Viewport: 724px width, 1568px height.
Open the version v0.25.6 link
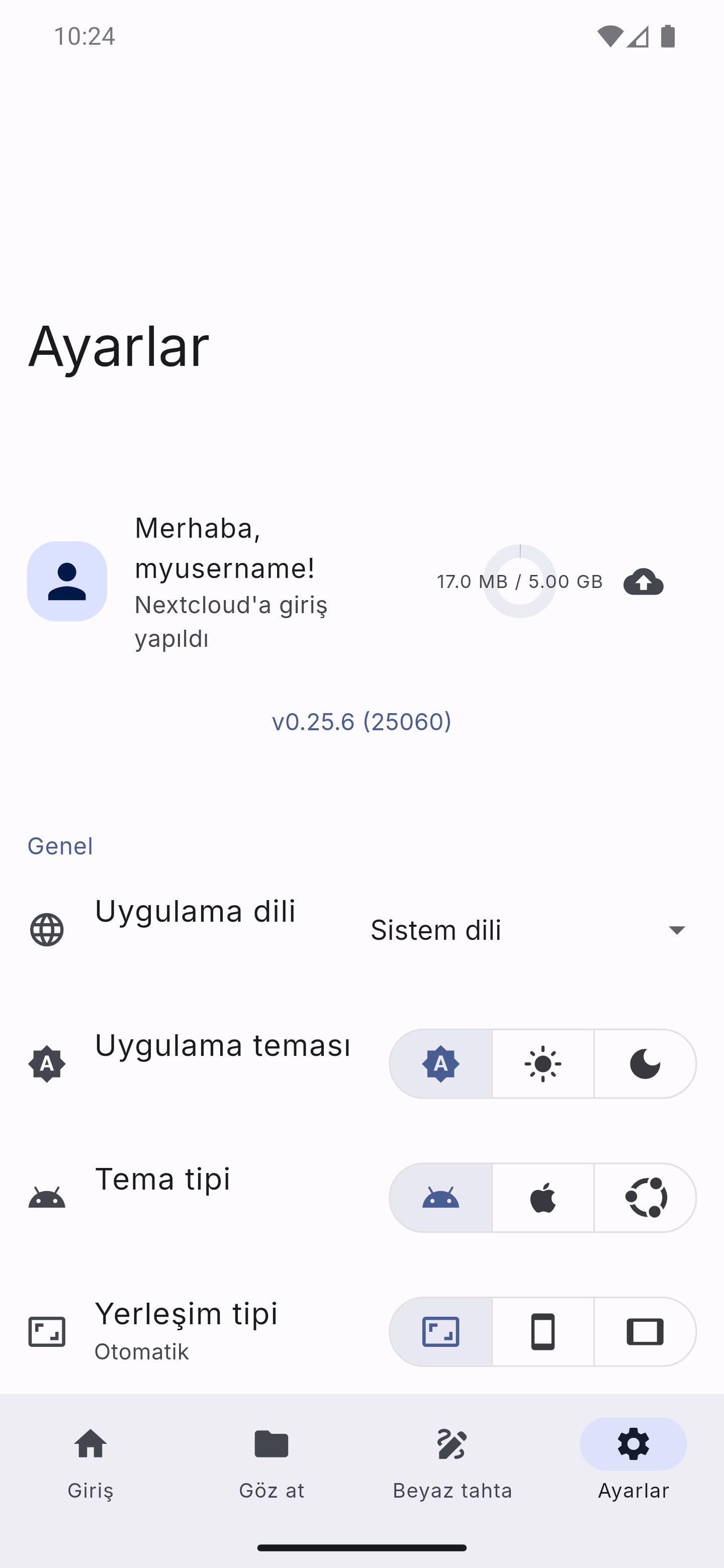361,721
